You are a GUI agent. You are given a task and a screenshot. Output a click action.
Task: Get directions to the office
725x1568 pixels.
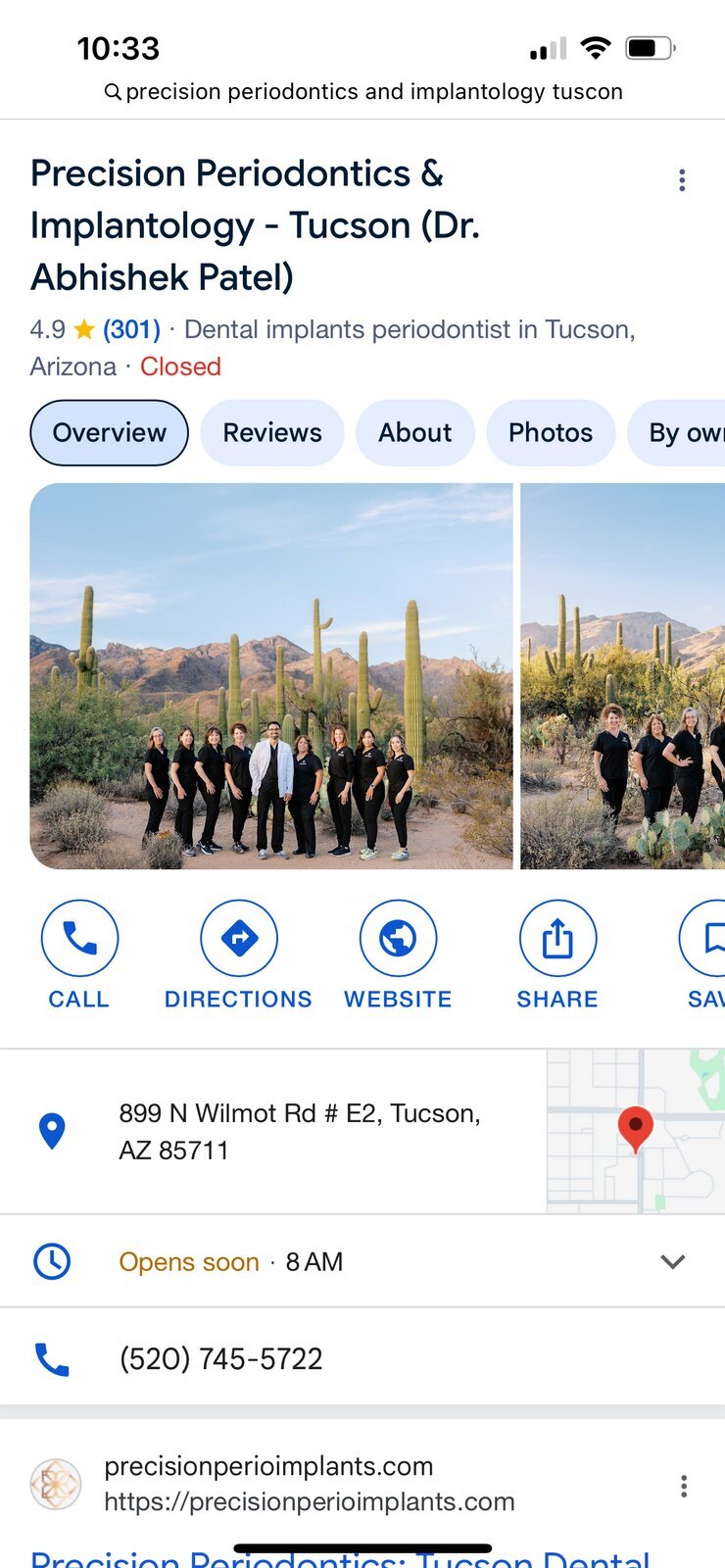[x=238, y=955]
